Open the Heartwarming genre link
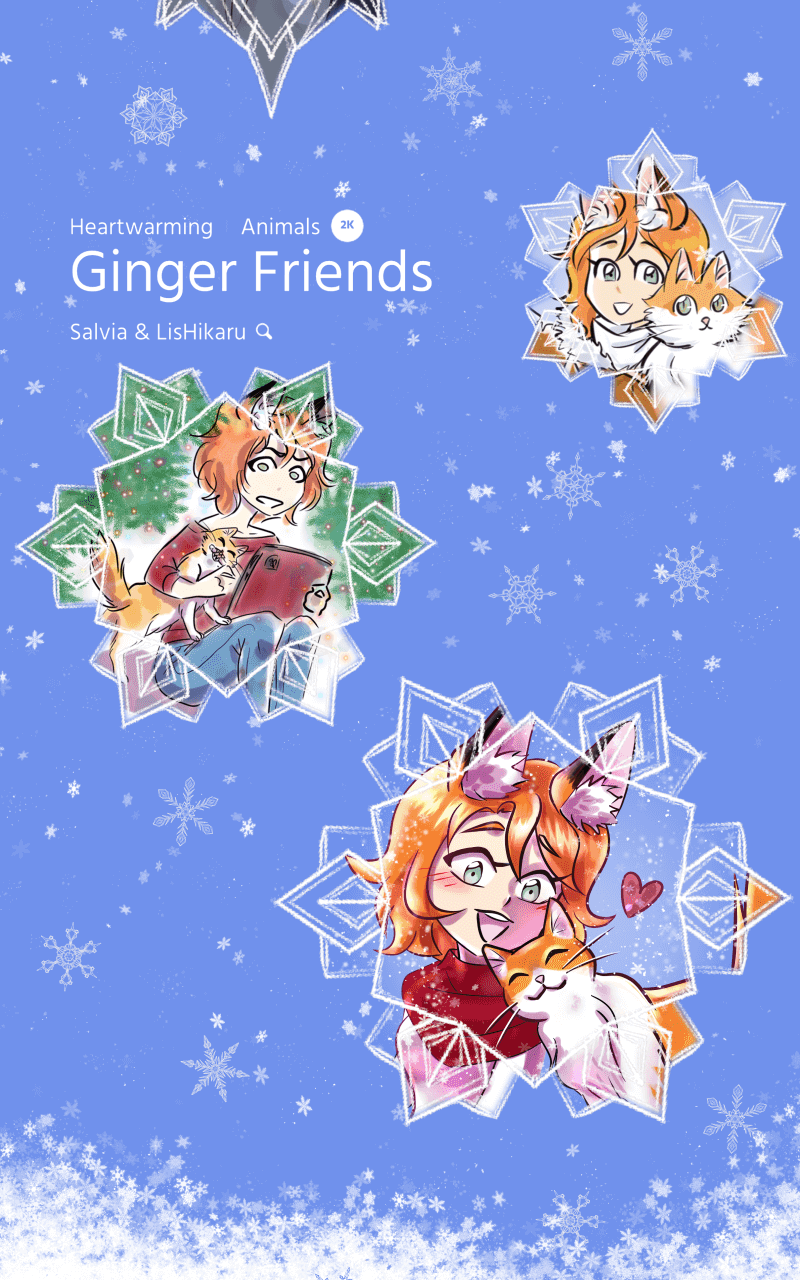 point(141,227)
